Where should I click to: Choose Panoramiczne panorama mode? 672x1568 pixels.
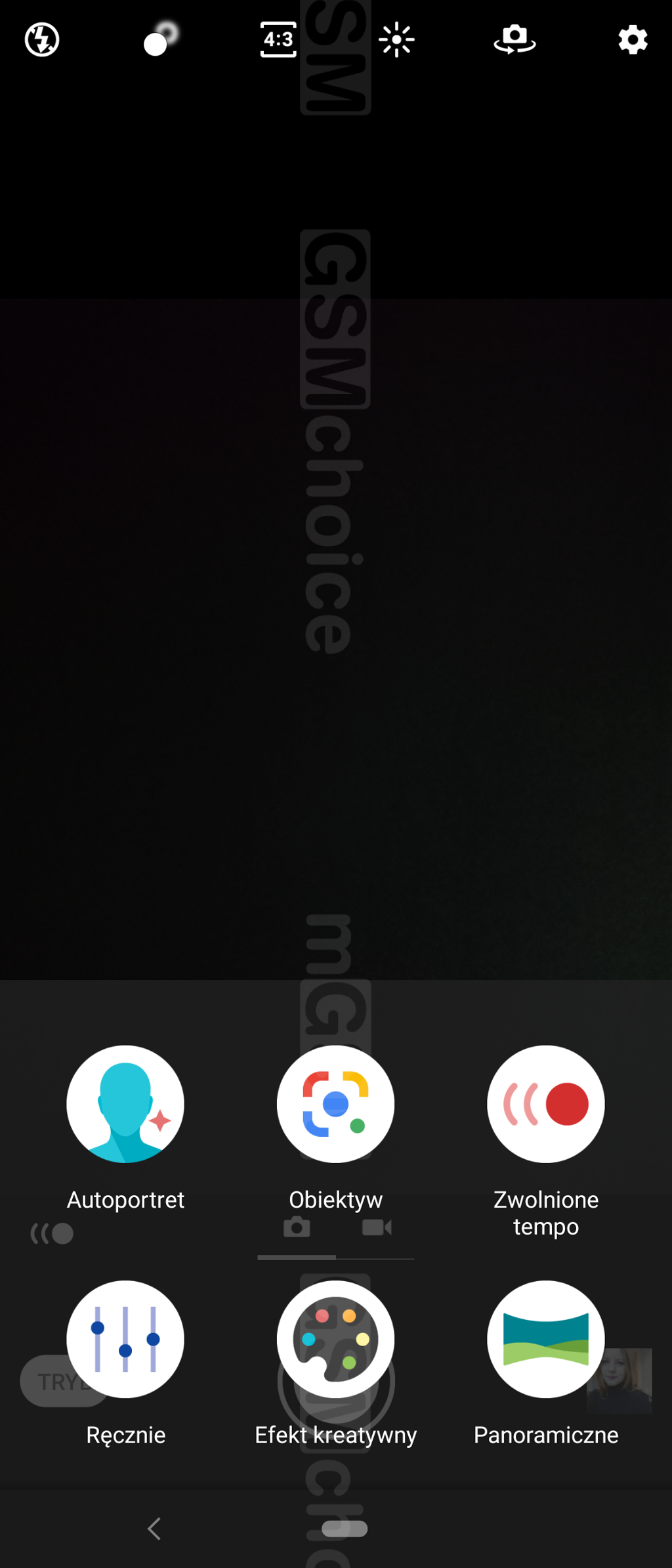click(545, 1339)
